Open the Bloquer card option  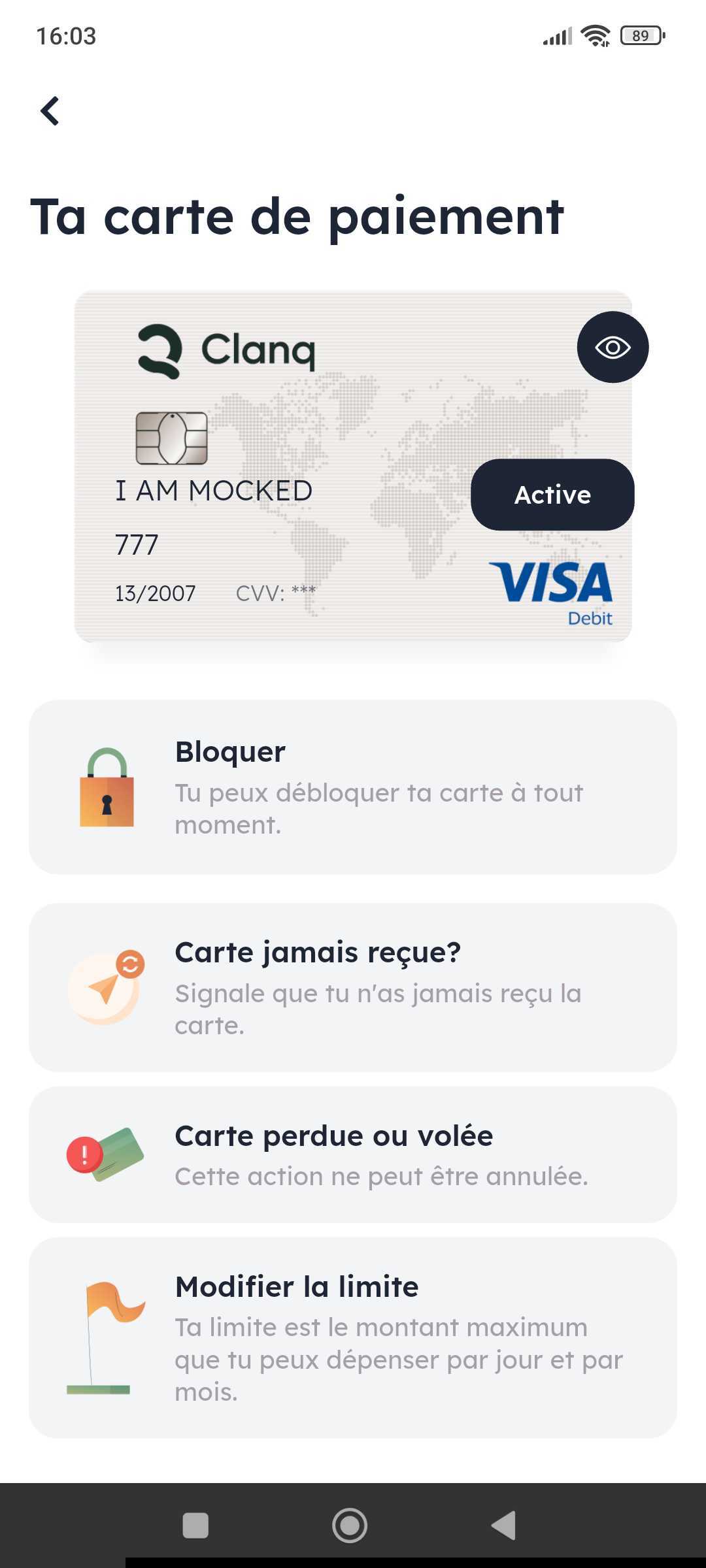click(x=353, y=787)
